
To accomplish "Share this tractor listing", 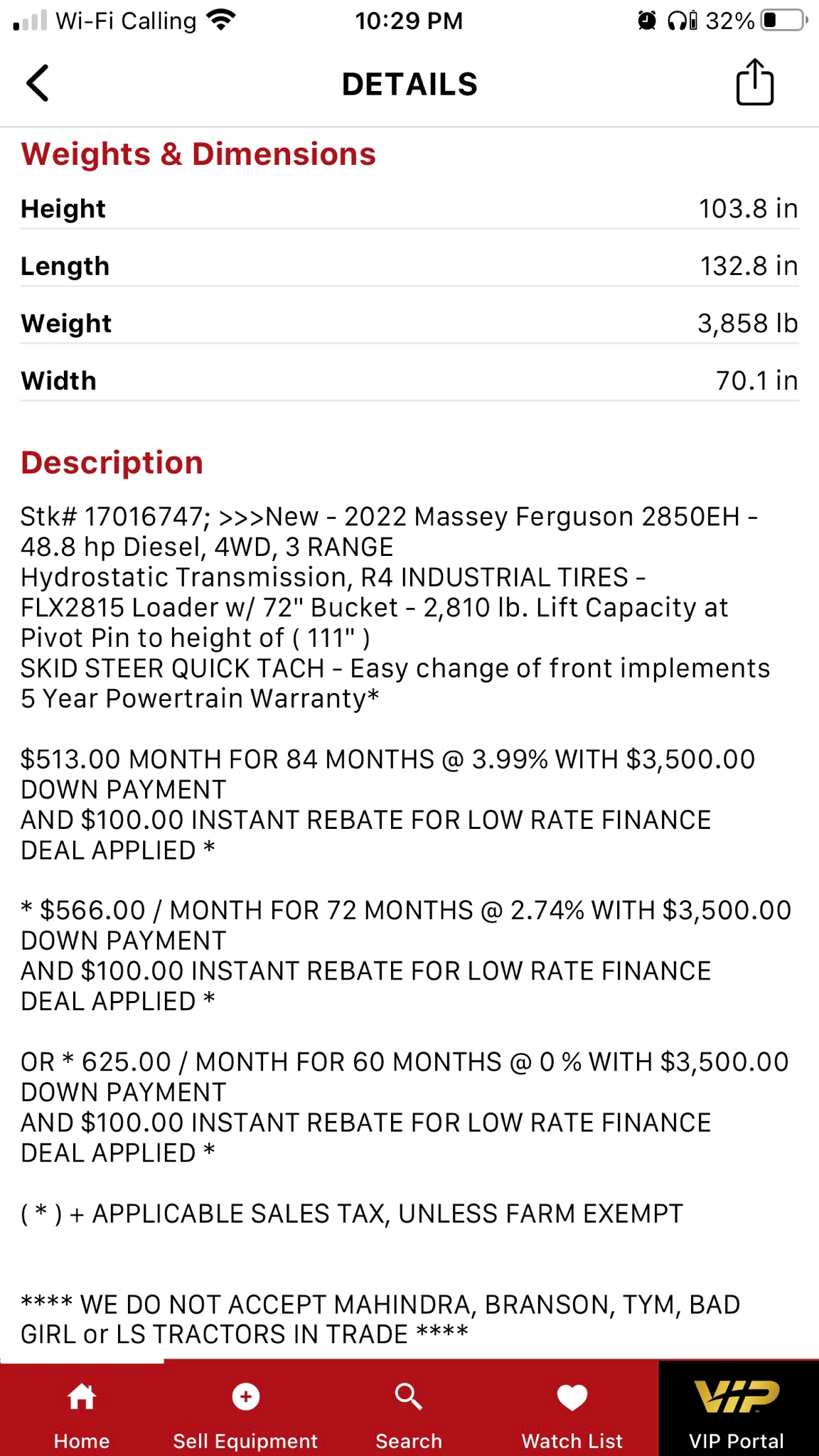I will tap(754, 83).
